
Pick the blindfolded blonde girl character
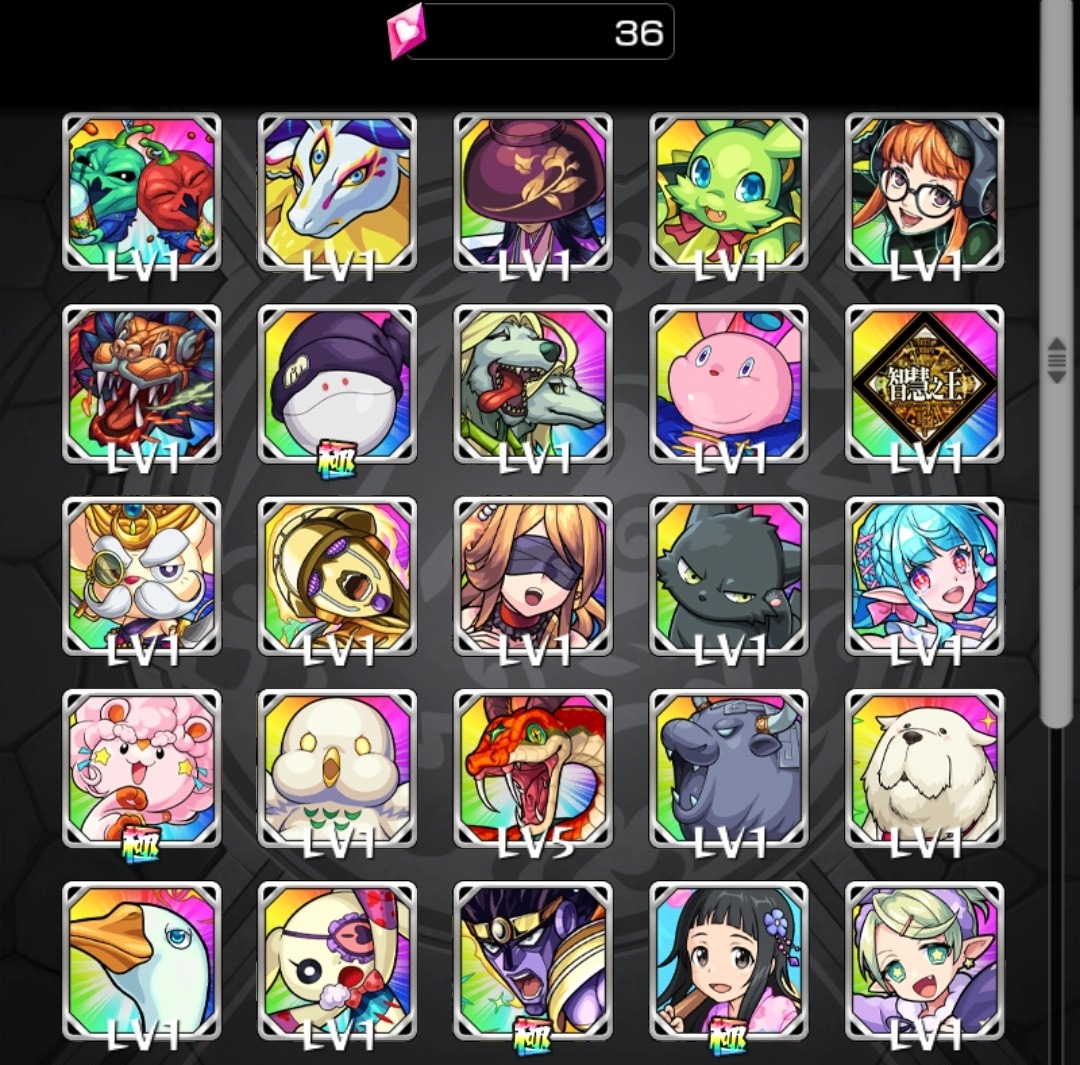pyautogui.click(x=533, y=576)
